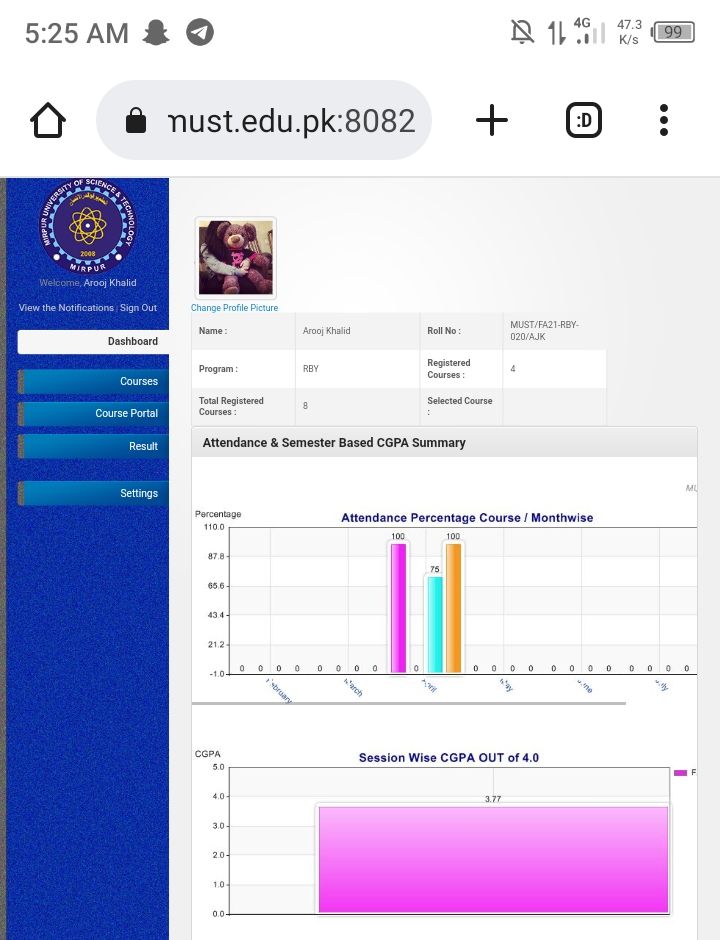Open the browser overflow menu
Image resolution: width=720 pixels, height=940 pixels.
[x=664, y=120]
